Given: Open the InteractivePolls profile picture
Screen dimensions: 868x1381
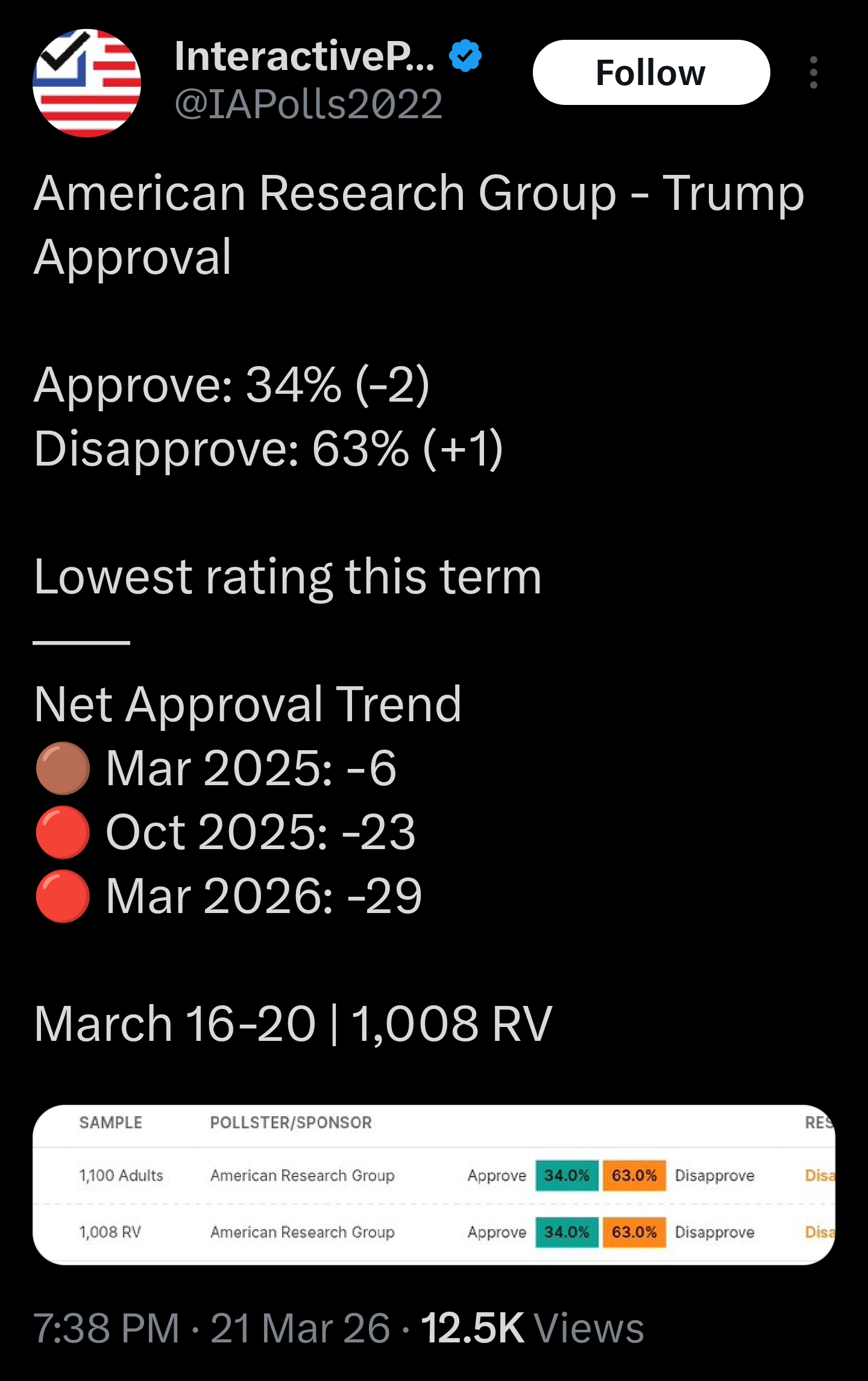Looking at the screenshot, I should pyautogui.click(x=87, y=83).
